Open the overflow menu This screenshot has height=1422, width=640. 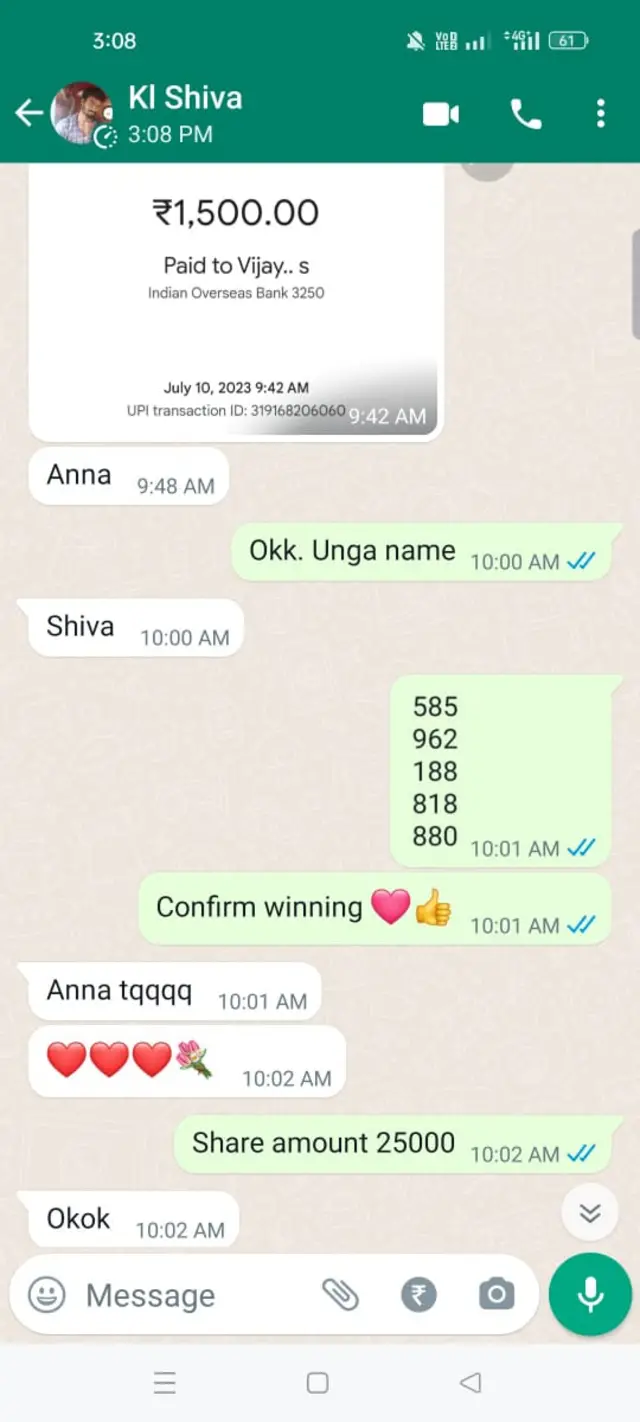(600, 114)
